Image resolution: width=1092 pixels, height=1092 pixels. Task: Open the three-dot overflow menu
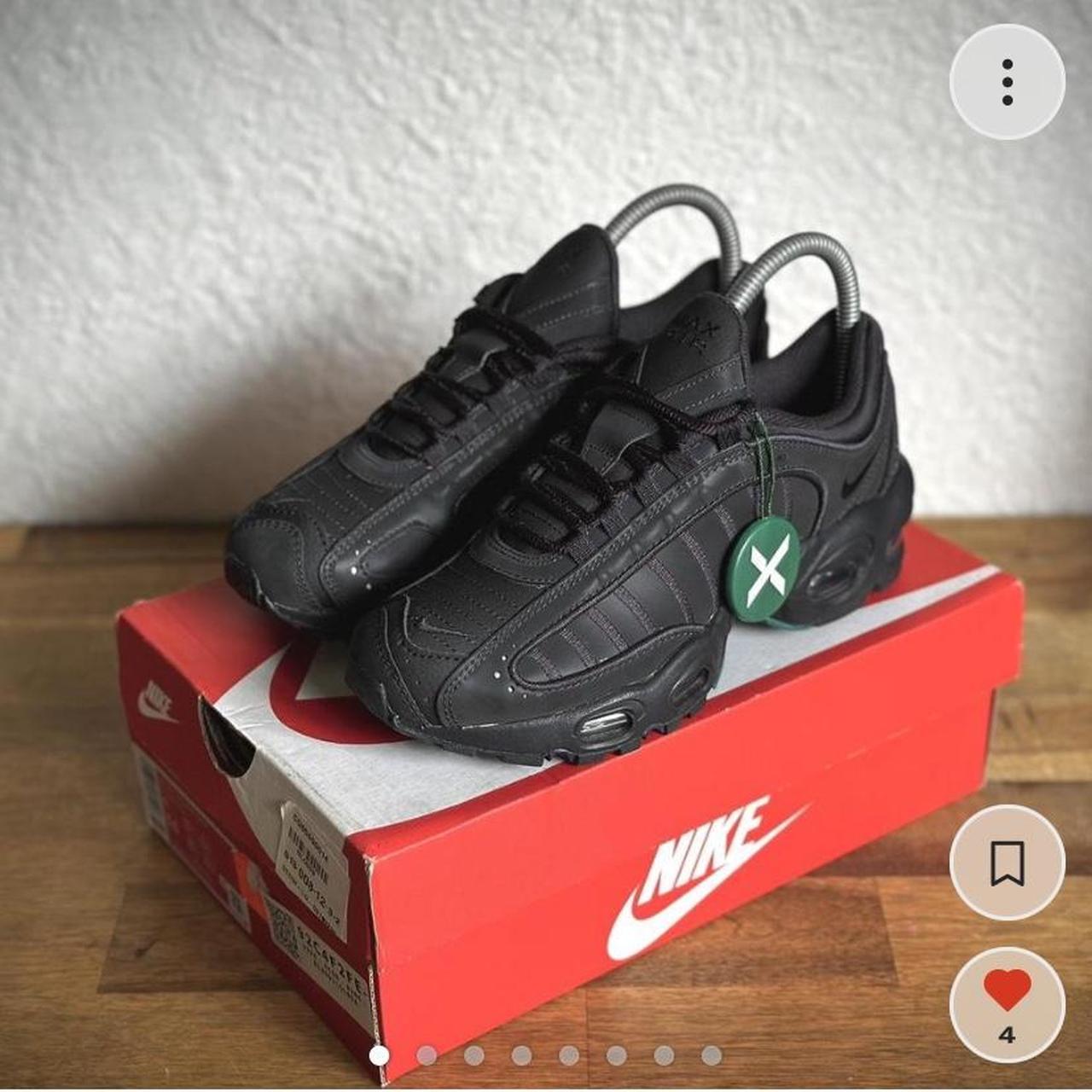tap(1008, 82)
